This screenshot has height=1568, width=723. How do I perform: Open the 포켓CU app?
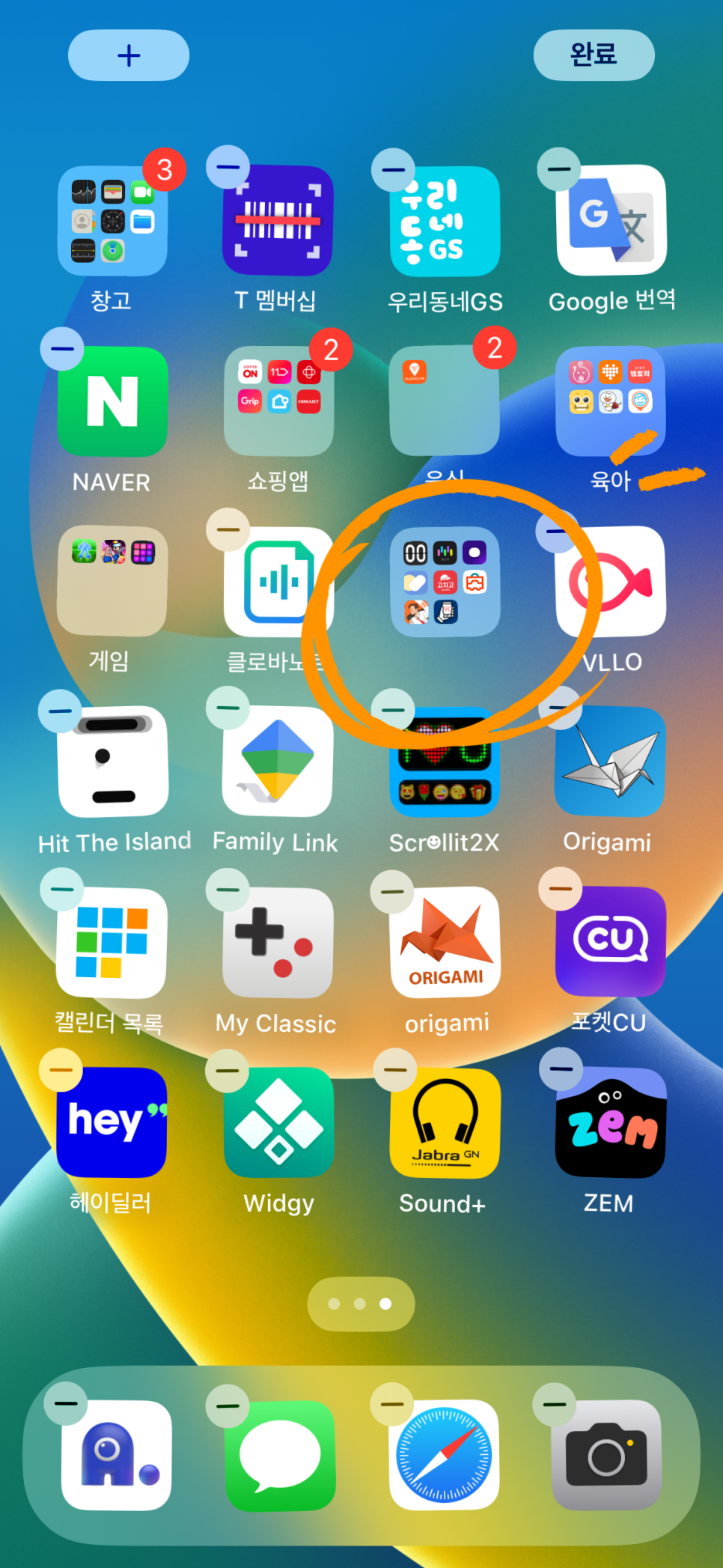point(610,941)
